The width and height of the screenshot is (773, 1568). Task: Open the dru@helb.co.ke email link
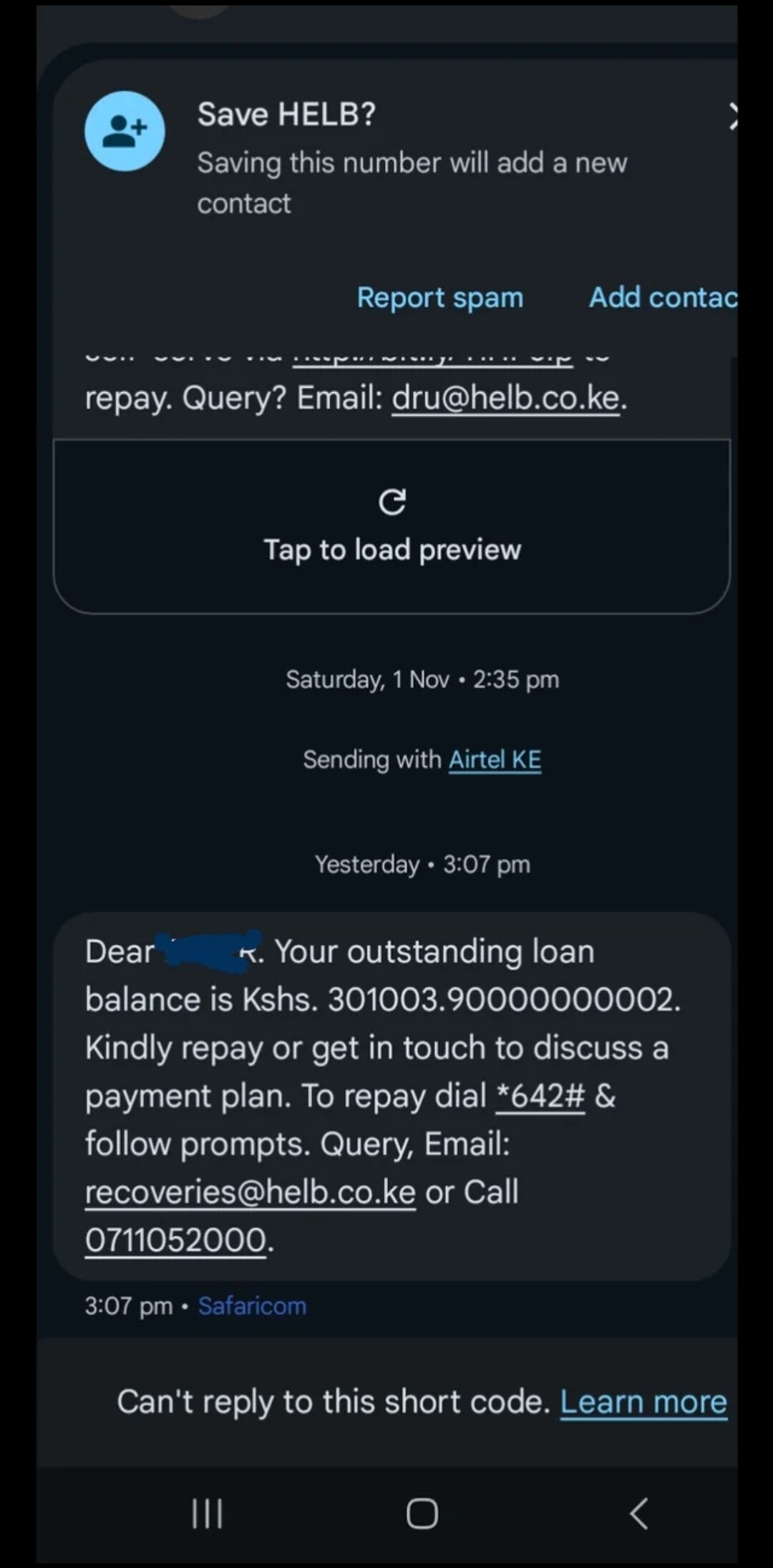(x=505, y=398)
